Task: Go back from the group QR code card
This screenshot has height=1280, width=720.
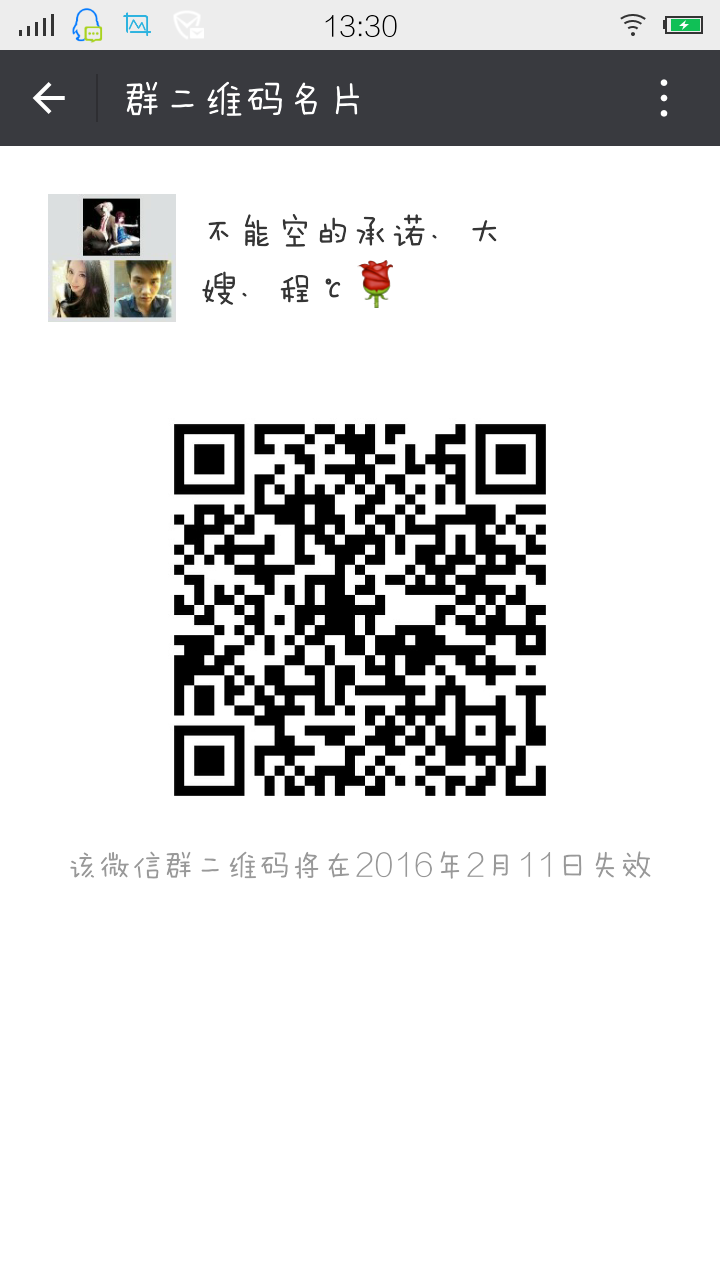Action: [48, 98]
